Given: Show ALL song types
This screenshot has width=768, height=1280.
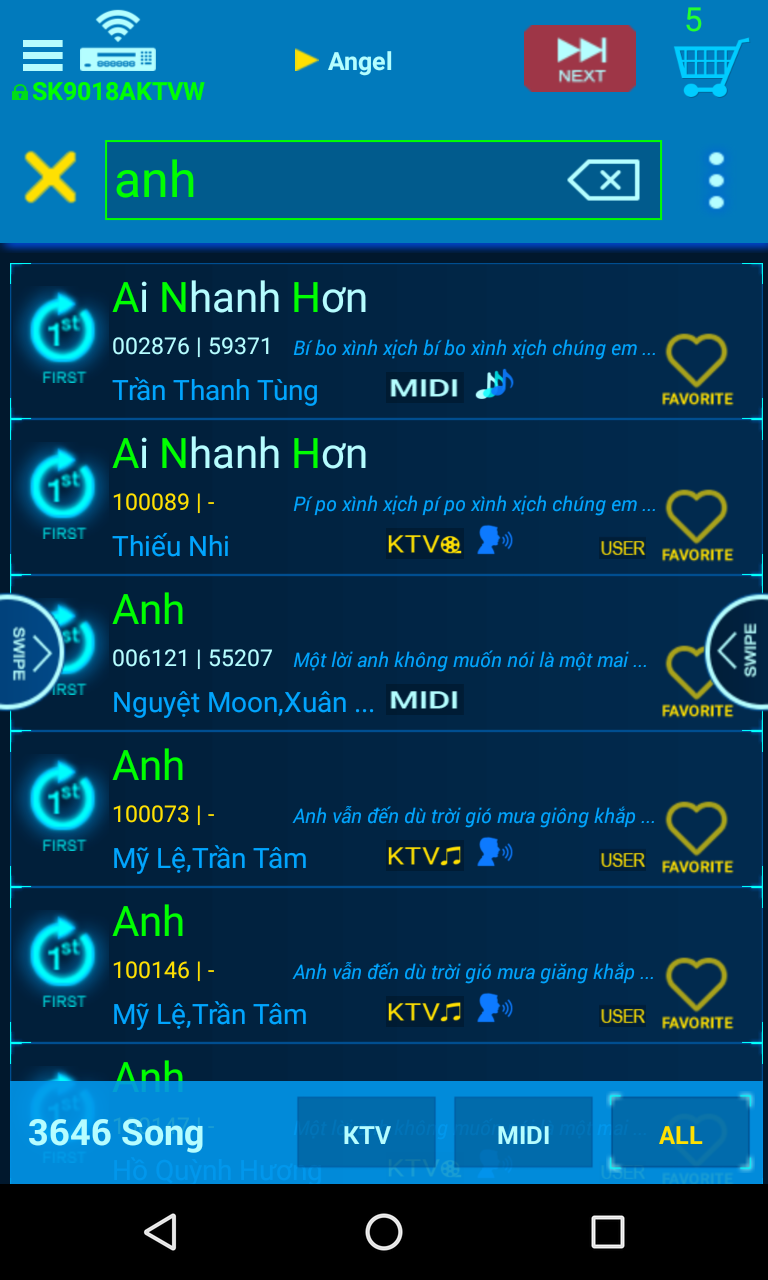Looking at the screenshot, I should [680, 1134].
